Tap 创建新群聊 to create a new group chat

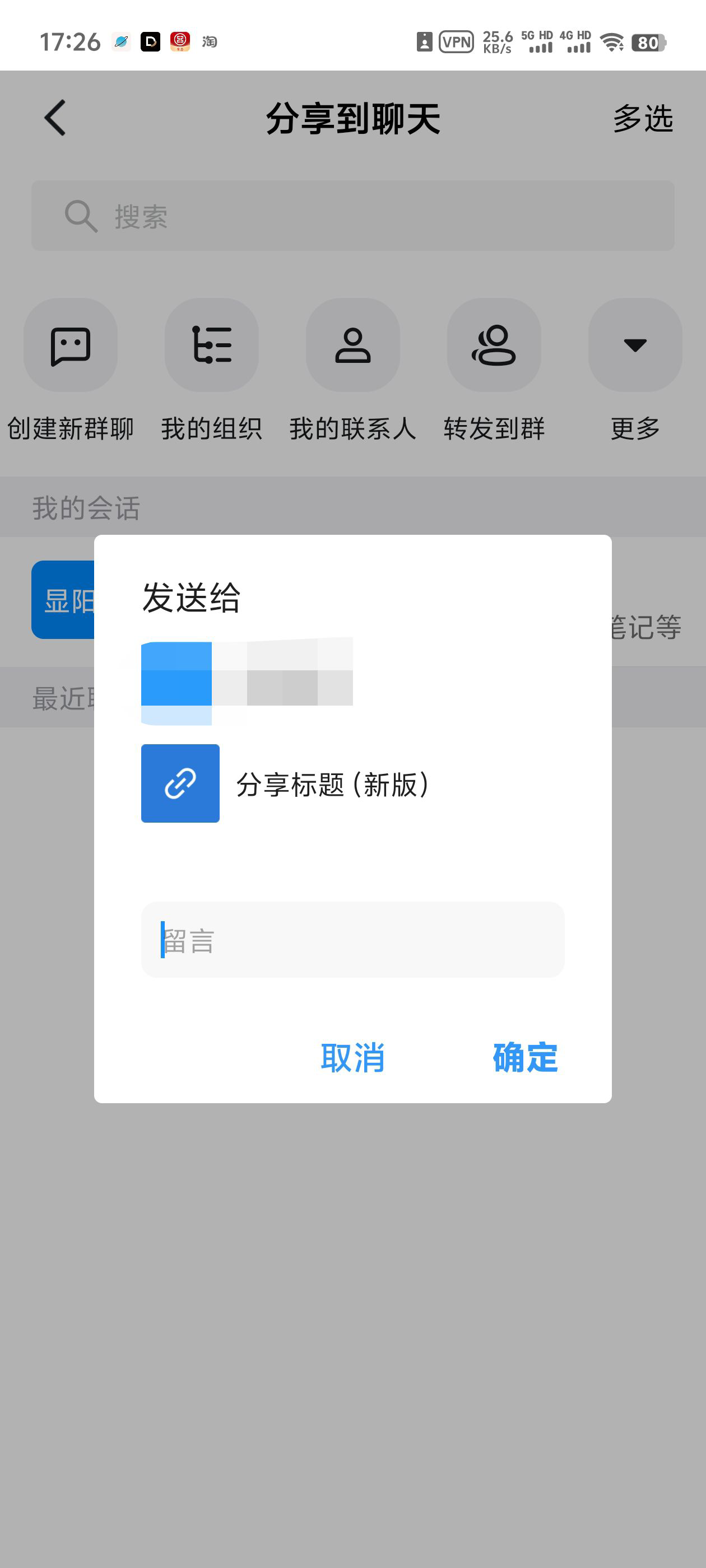tap(71, 345)
